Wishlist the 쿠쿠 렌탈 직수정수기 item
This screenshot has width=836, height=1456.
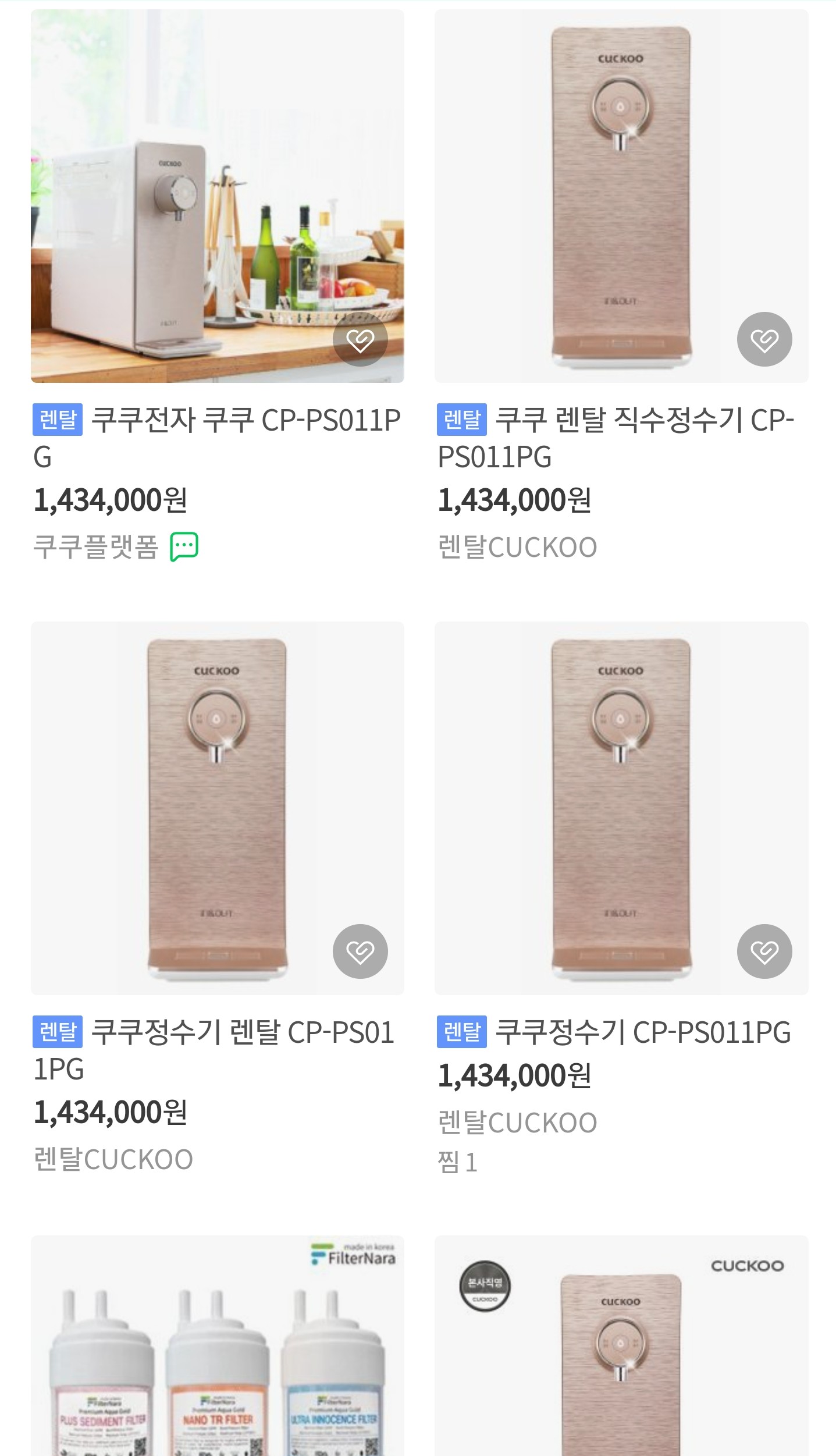764,339
